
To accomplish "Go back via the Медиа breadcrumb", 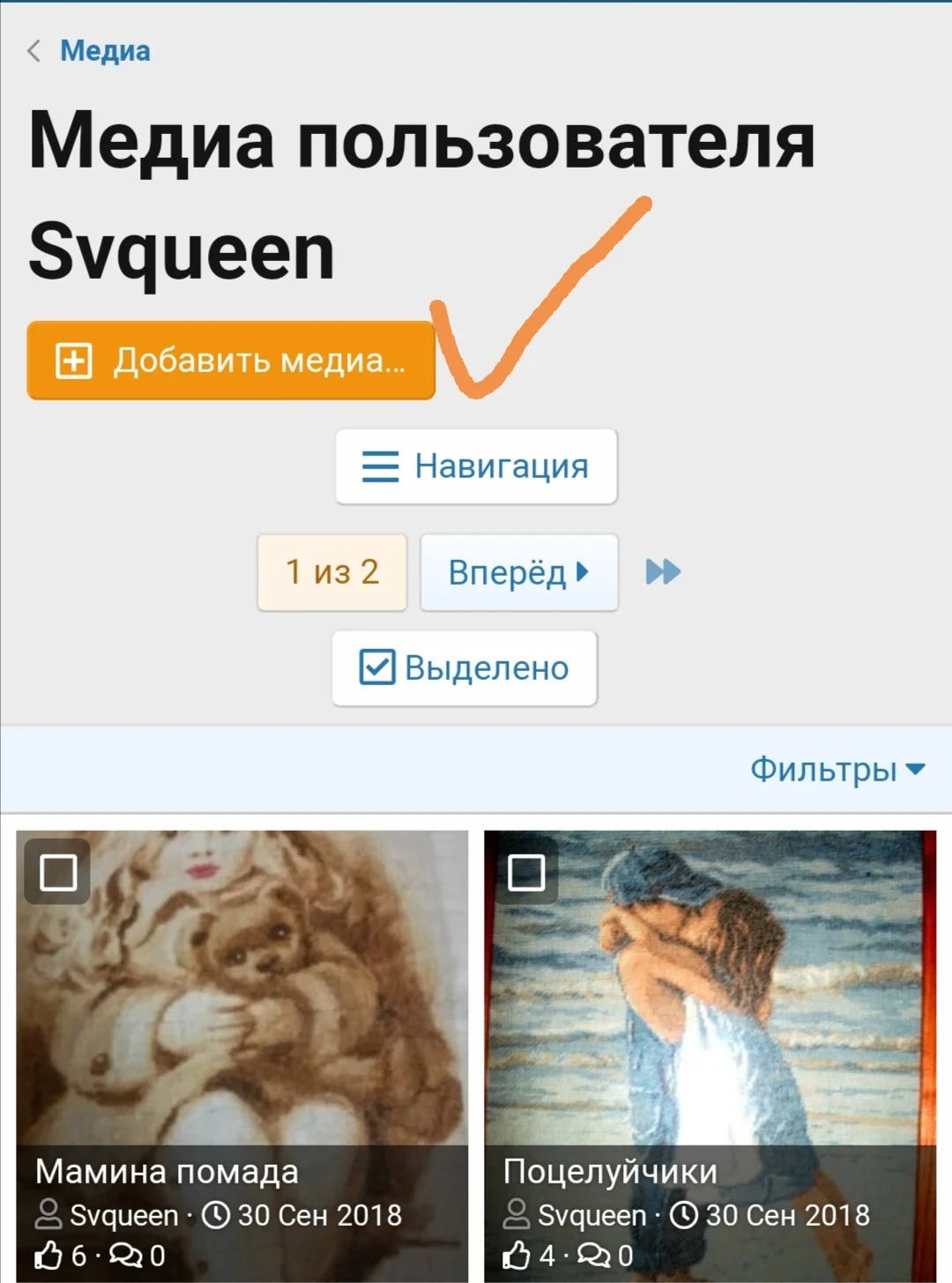I will 103,50.
